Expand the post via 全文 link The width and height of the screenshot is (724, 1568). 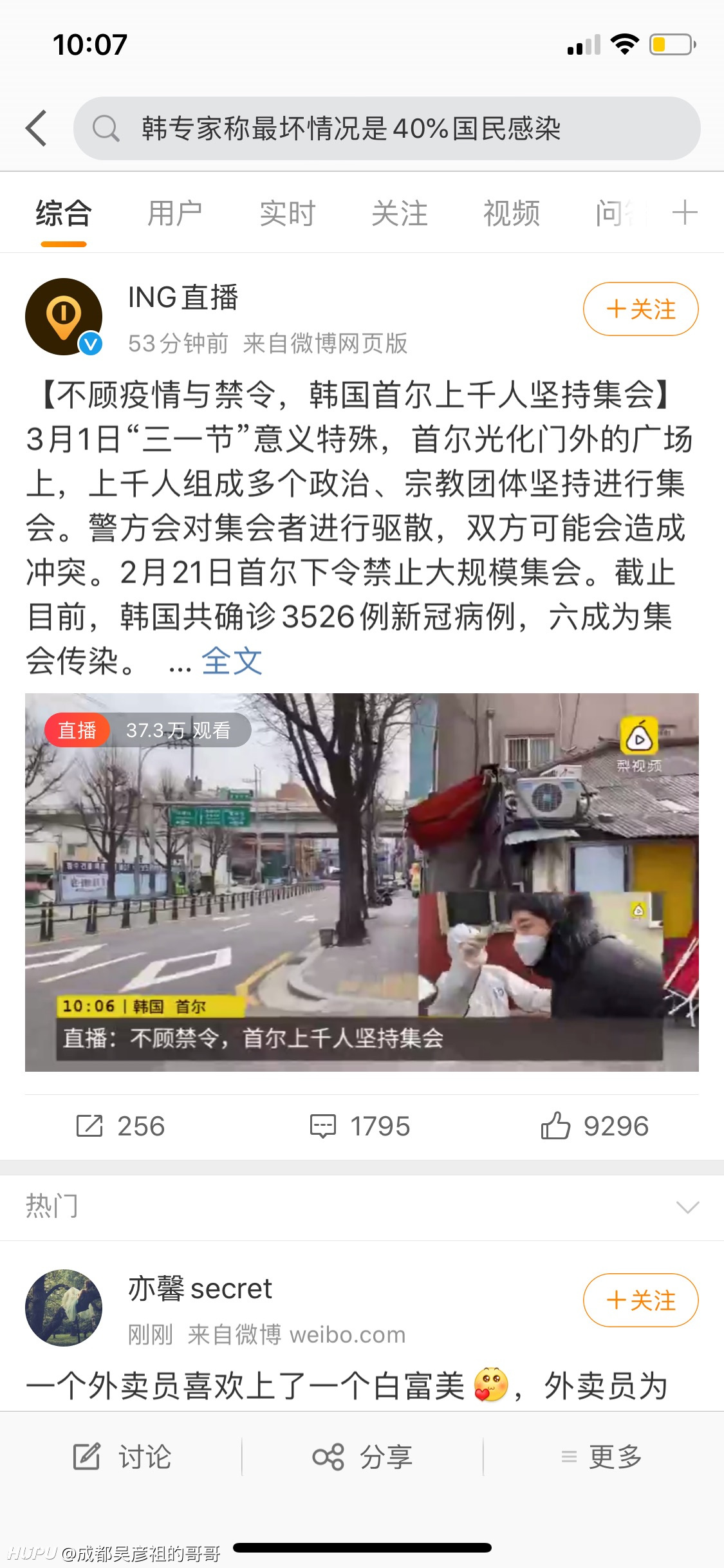pos(232,661)
